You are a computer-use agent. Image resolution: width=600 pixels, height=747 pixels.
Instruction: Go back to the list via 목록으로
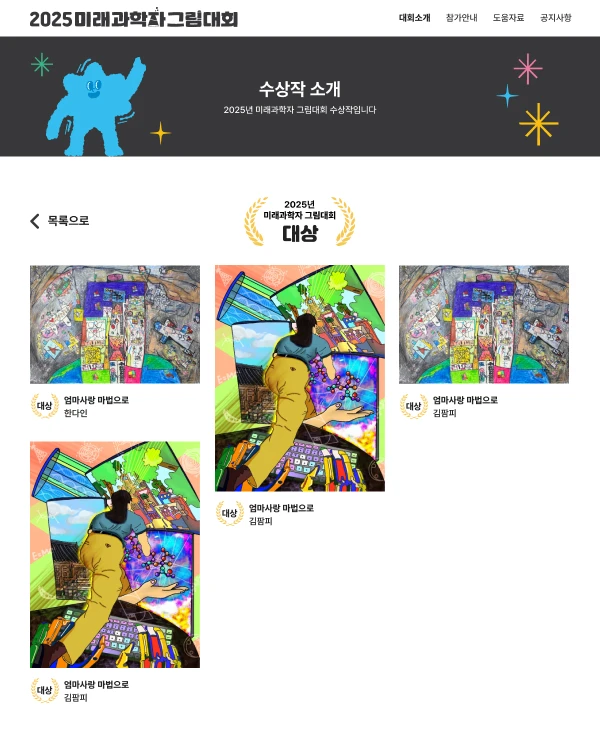pyautogui.click(x=60, y=221)
